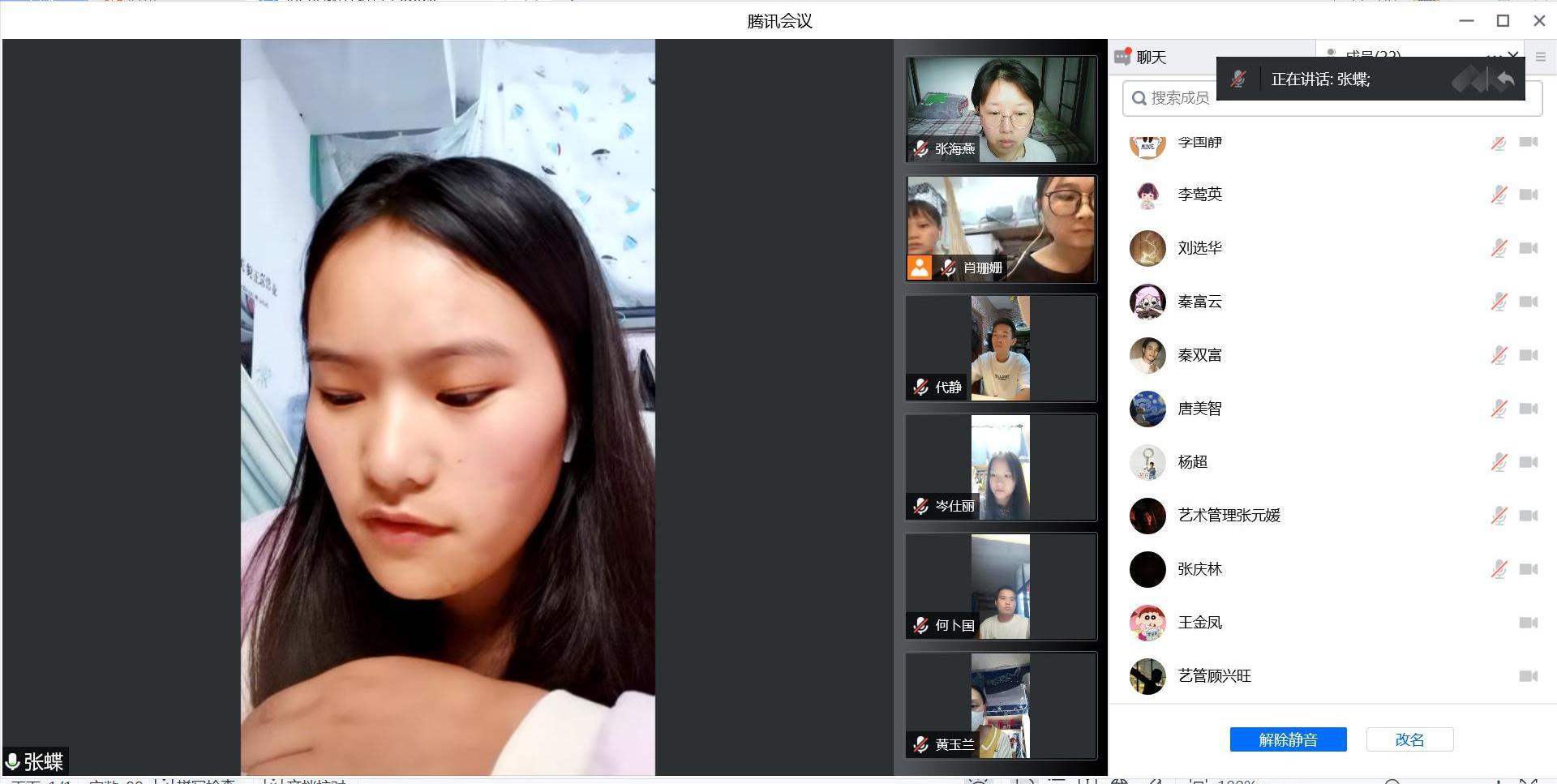The height and width of the screenshot is (784, 1557).
Task: Open 黄玉兰's video tile
Action: (1001, 705)
